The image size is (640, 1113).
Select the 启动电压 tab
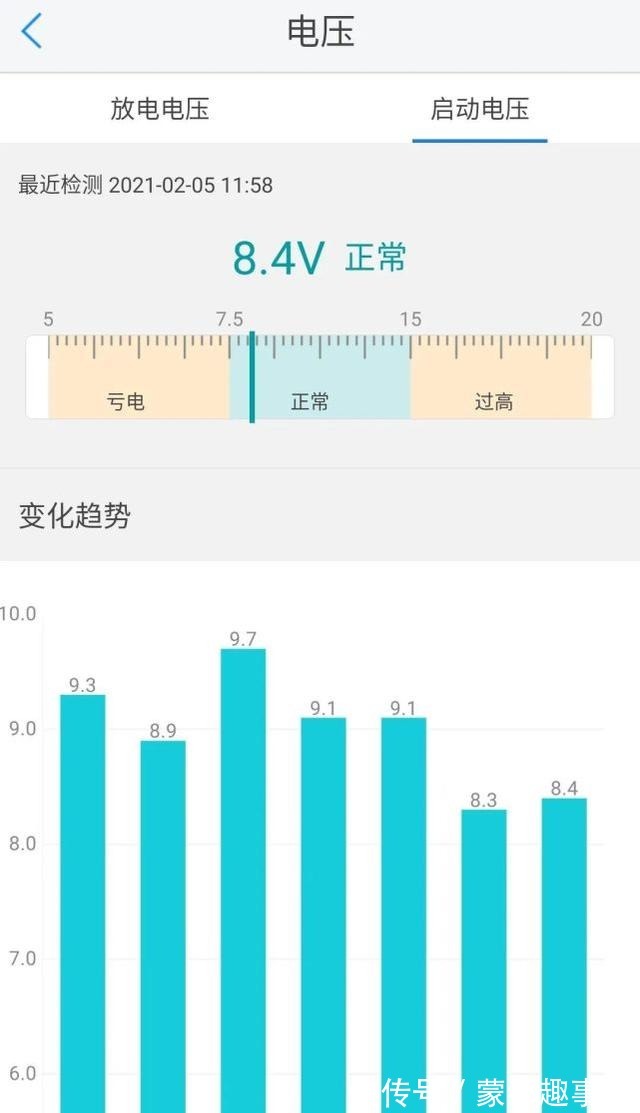tap(479, 109)
